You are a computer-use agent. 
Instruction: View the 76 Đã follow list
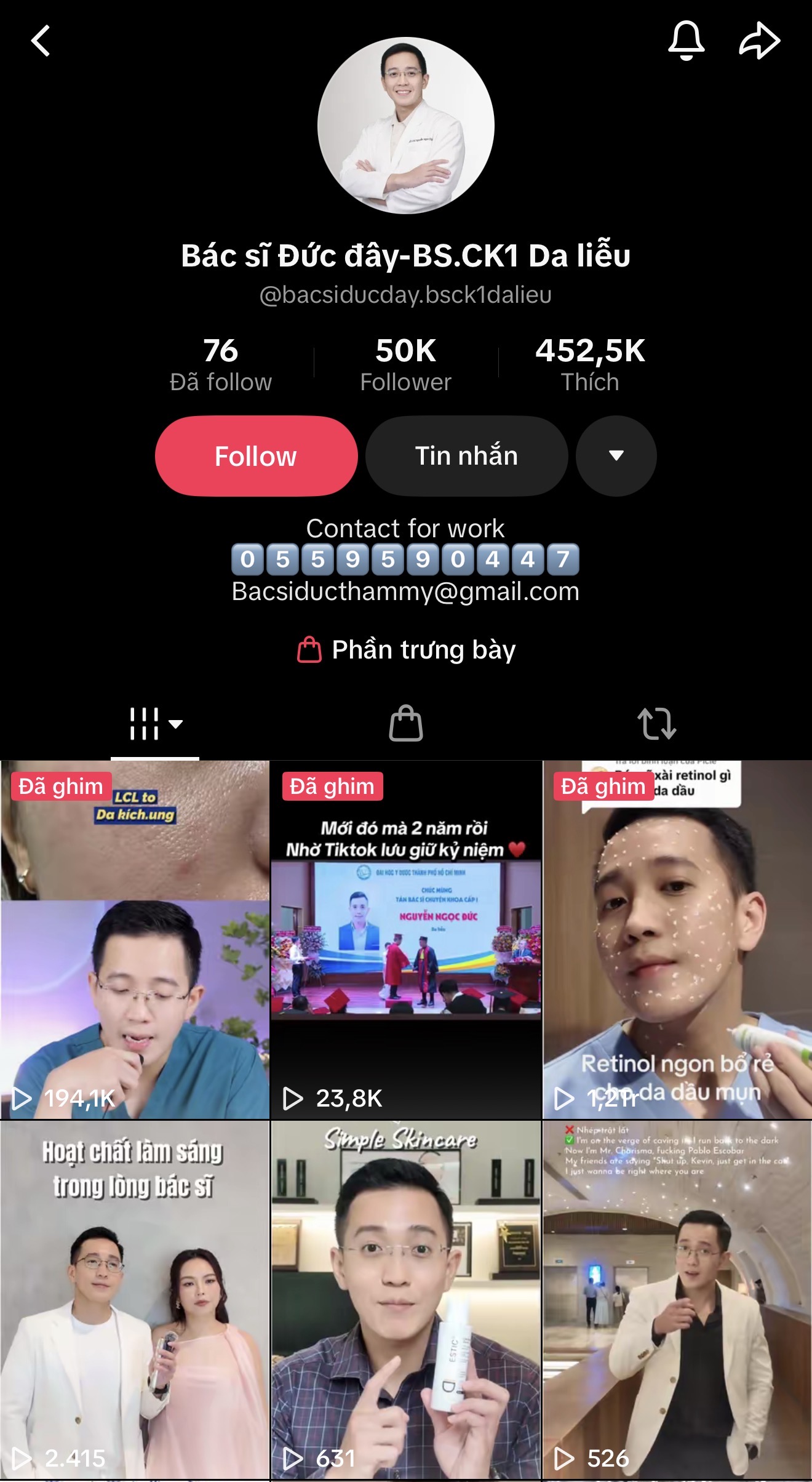click(x=221, y=364)
